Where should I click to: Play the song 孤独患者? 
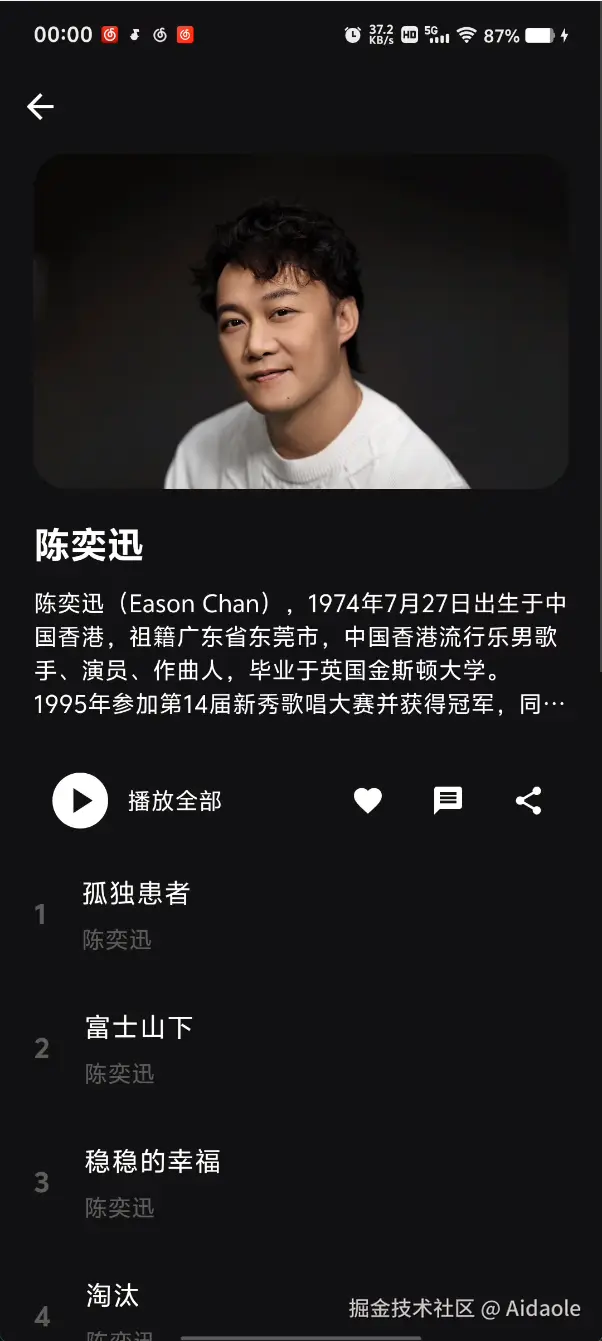(136, 894)
